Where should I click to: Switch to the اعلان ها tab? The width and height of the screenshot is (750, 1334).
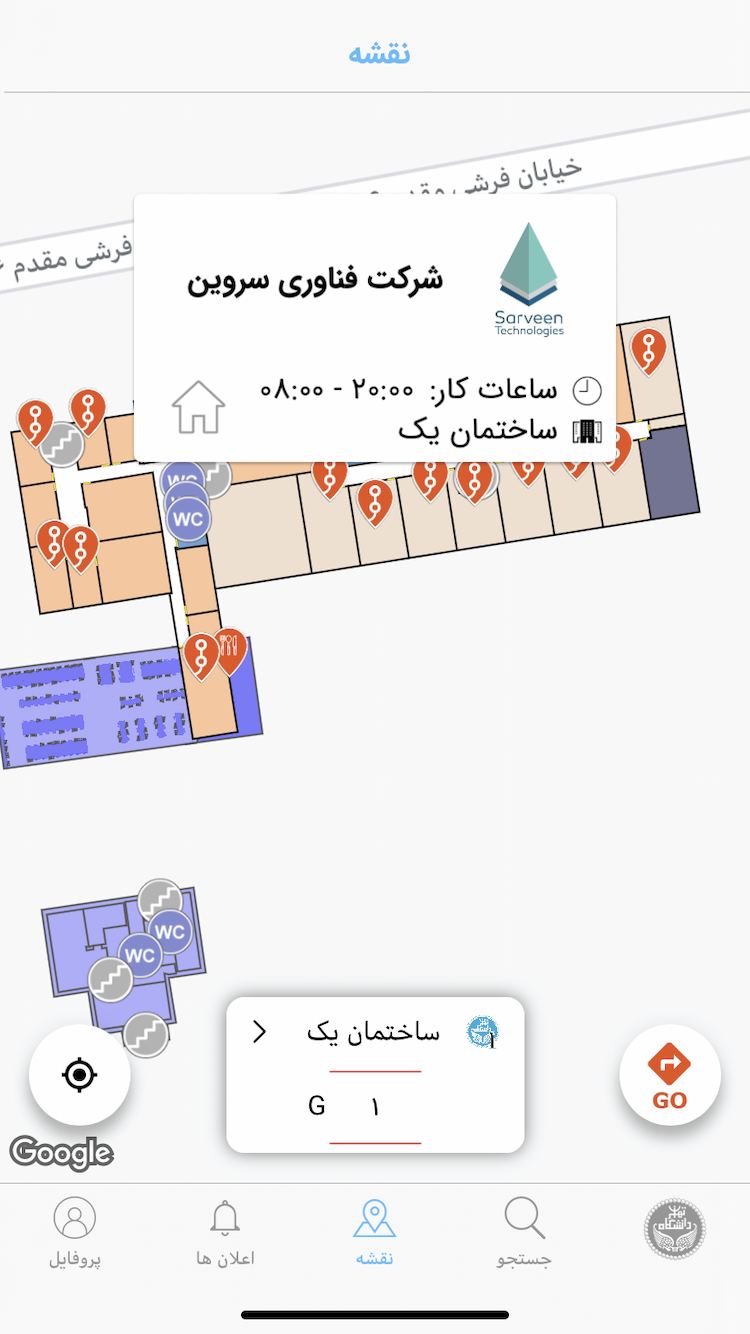(225, 1233)
